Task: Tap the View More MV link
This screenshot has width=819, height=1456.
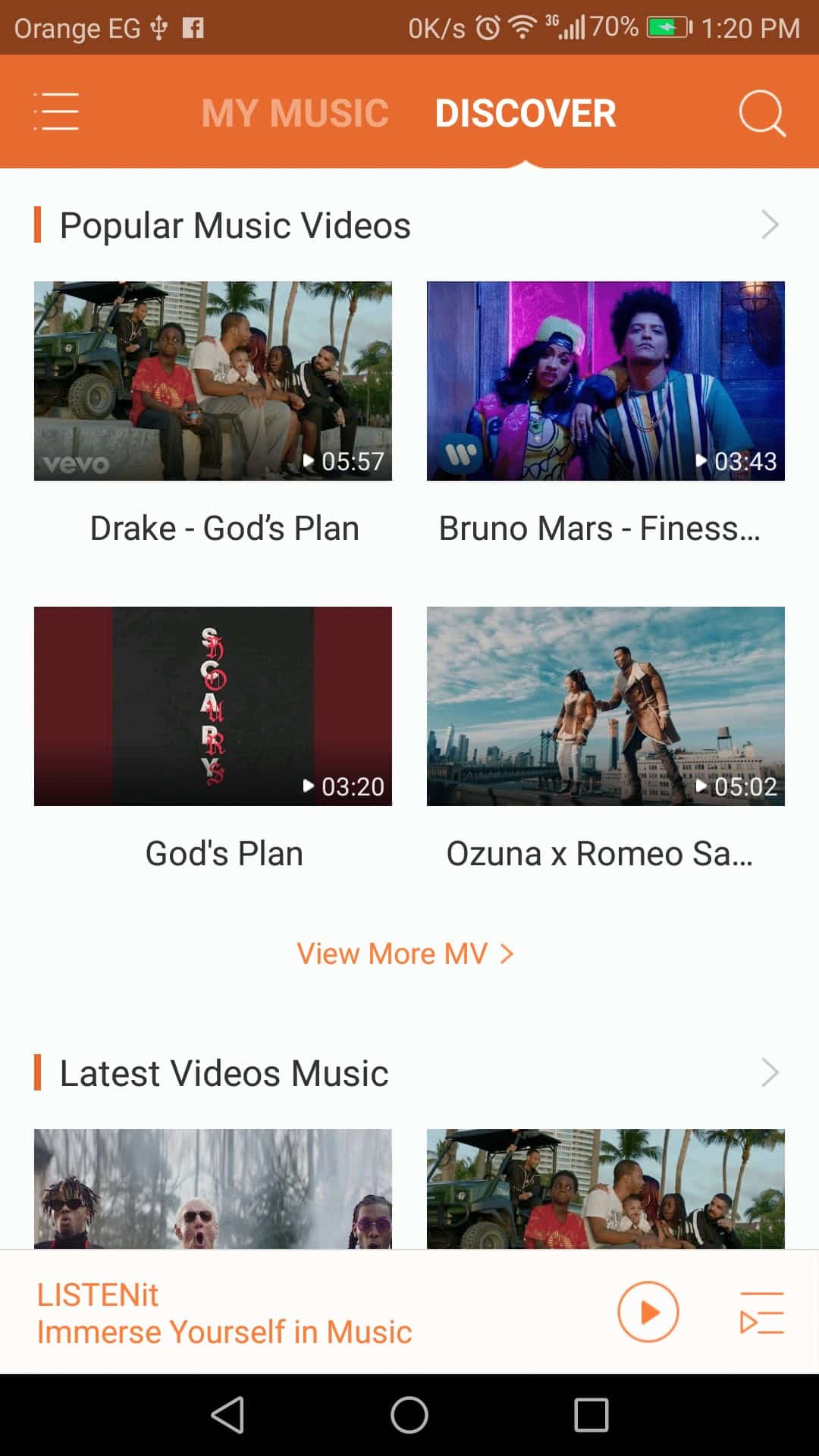Action: click(x=406, y=953)
